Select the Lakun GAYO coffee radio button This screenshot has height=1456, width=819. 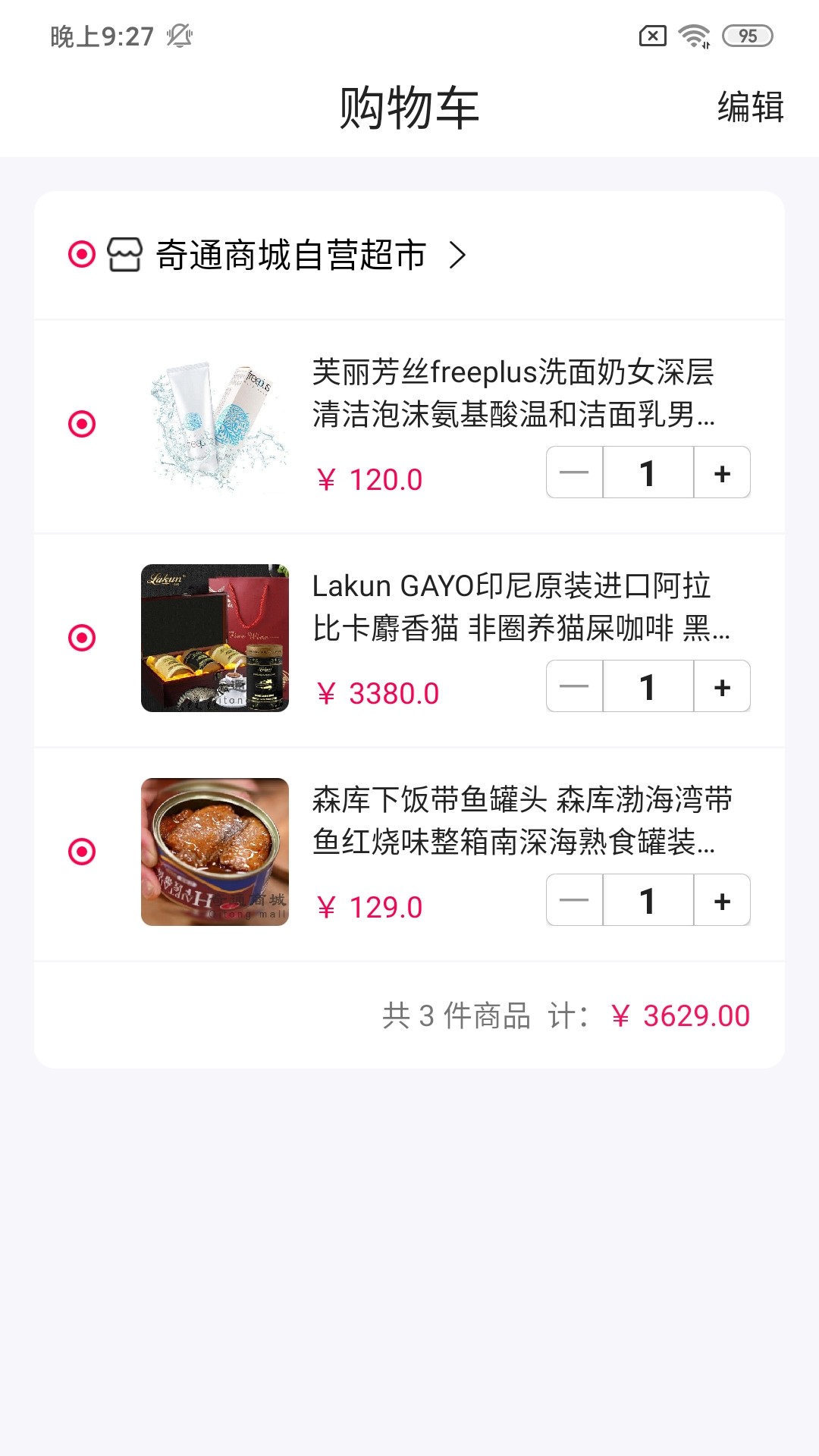tap(81, 638)
